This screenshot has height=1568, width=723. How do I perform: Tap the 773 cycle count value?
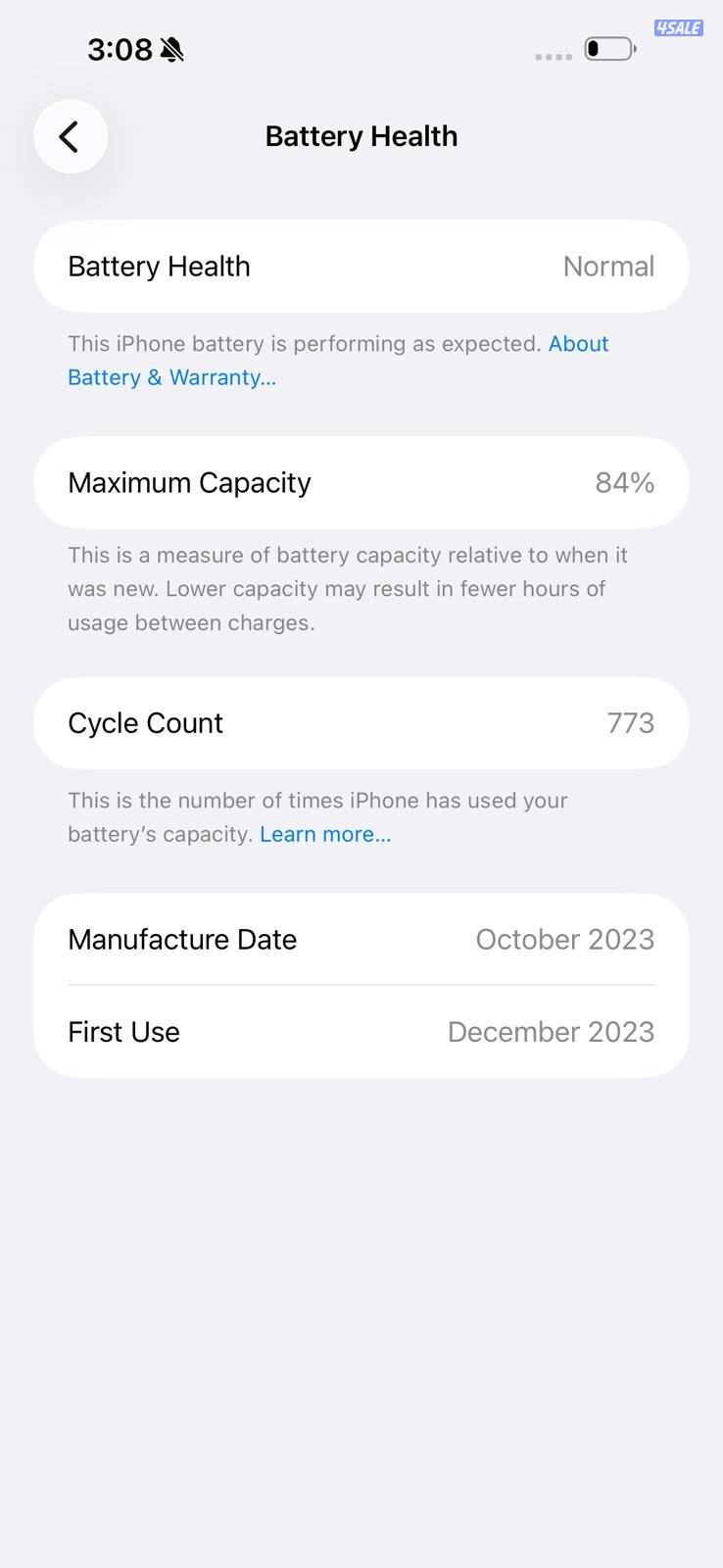631,722
